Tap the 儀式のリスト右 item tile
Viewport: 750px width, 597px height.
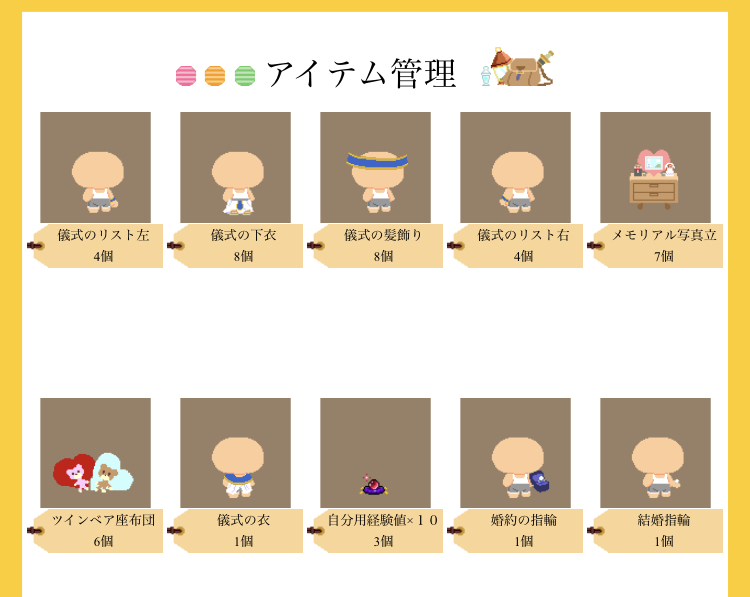pos(516,168)
